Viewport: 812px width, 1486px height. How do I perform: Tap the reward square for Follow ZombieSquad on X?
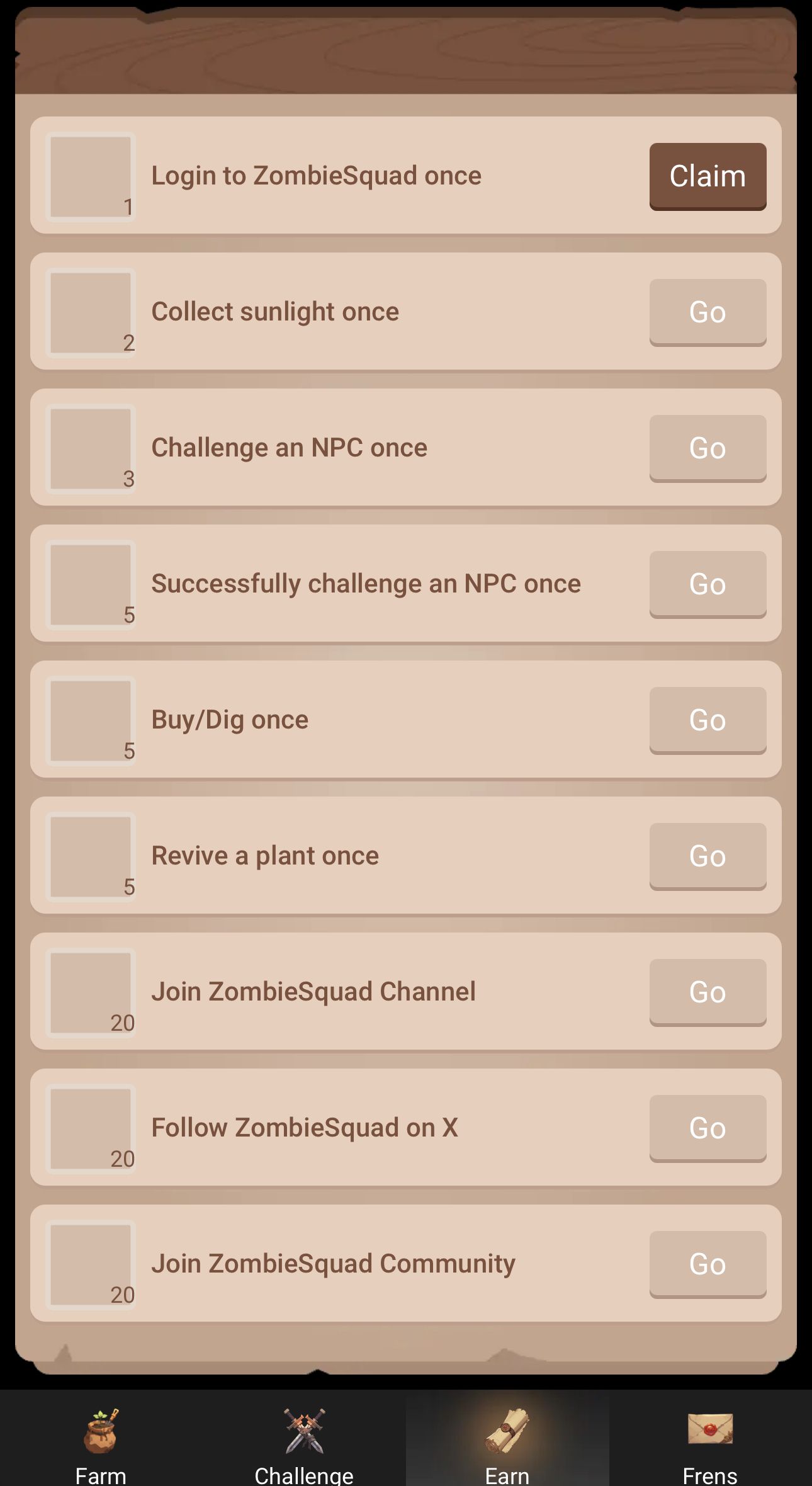[91, 1126]
